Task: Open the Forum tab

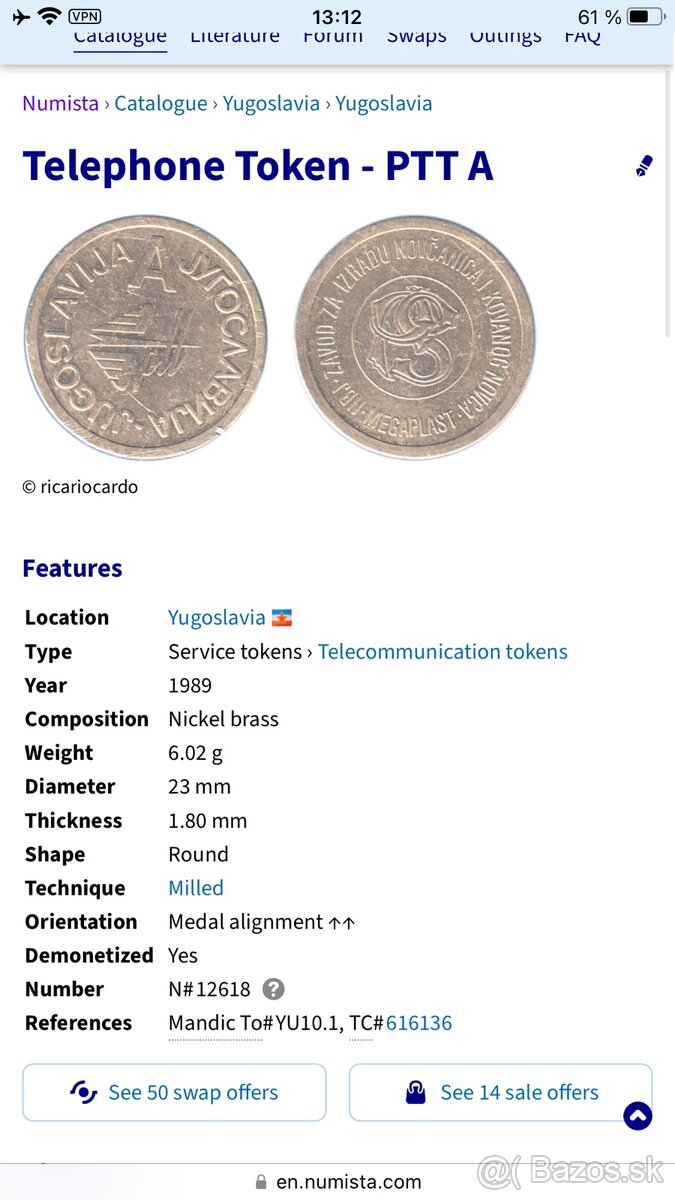Action: tap(333, 38)
